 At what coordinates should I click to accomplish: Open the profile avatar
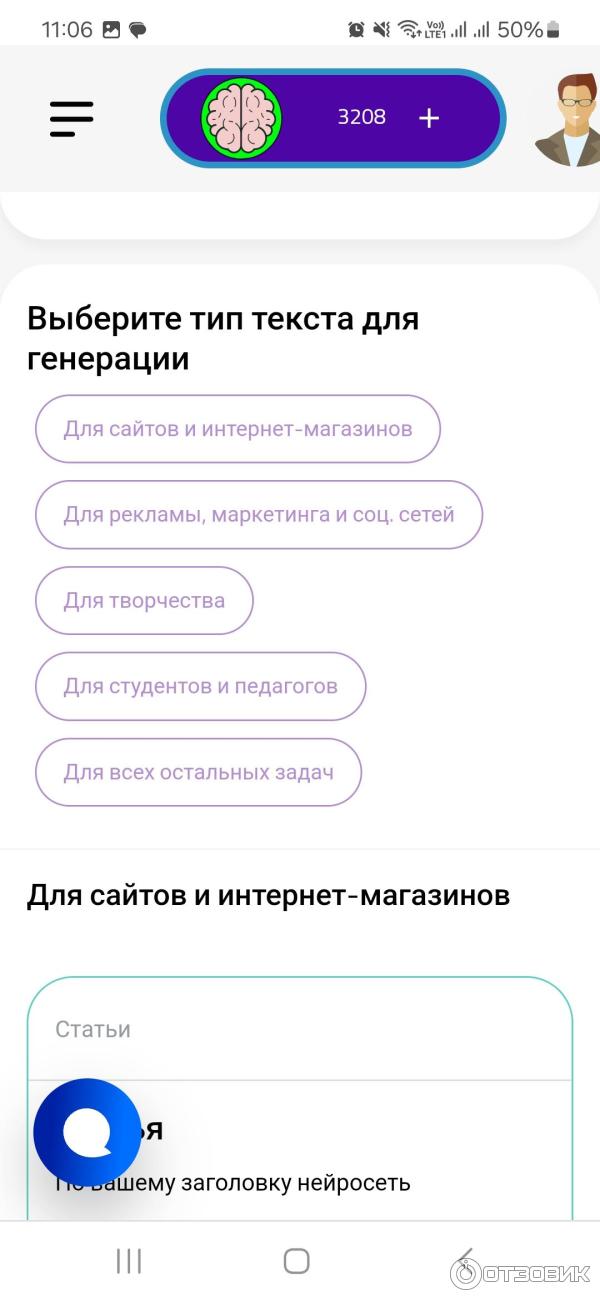click(x=571, y=121)
